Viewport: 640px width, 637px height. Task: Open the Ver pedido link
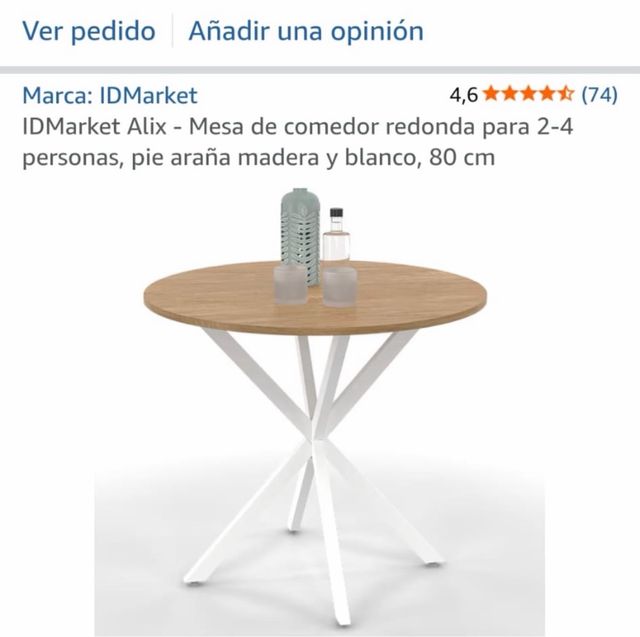[89, 31]
